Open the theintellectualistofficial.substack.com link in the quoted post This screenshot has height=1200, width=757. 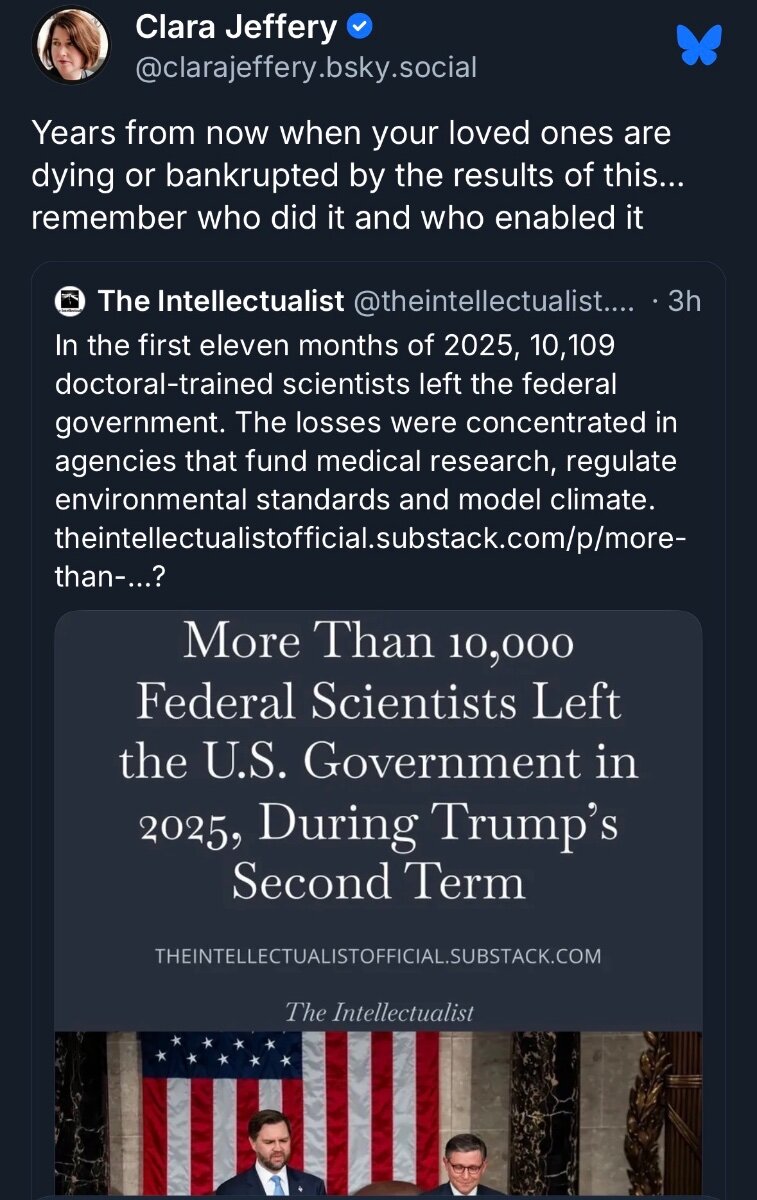click(370, 538)
